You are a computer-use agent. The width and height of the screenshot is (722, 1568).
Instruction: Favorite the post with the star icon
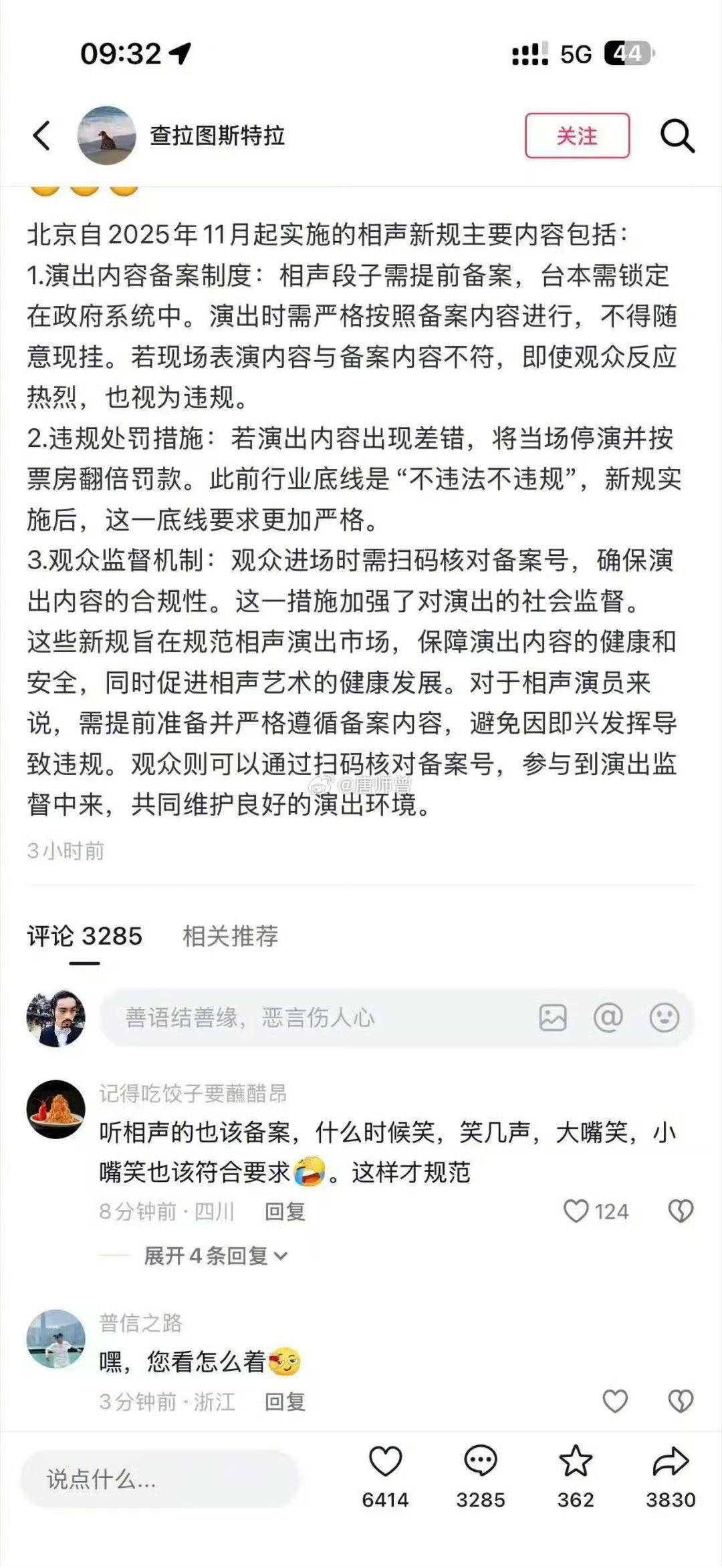pyautogui.click(x=576, y=1463)
